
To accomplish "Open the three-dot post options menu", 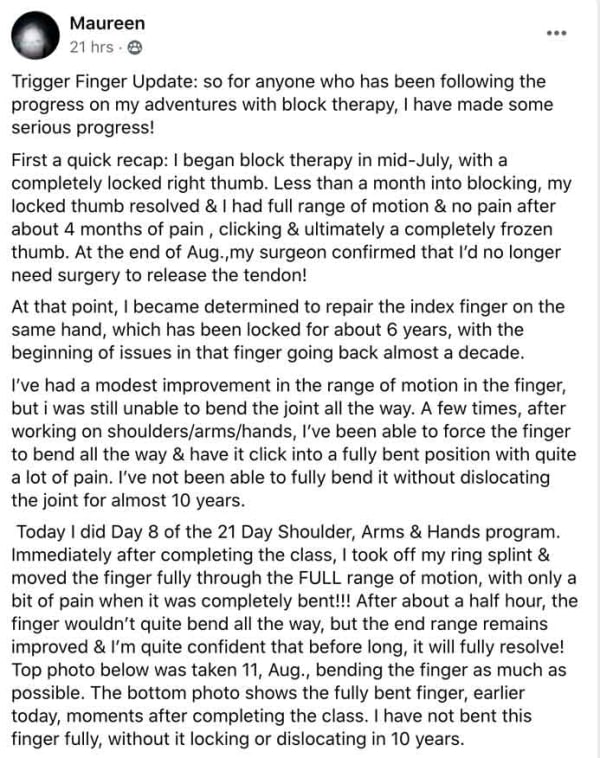I will (556, 33).
